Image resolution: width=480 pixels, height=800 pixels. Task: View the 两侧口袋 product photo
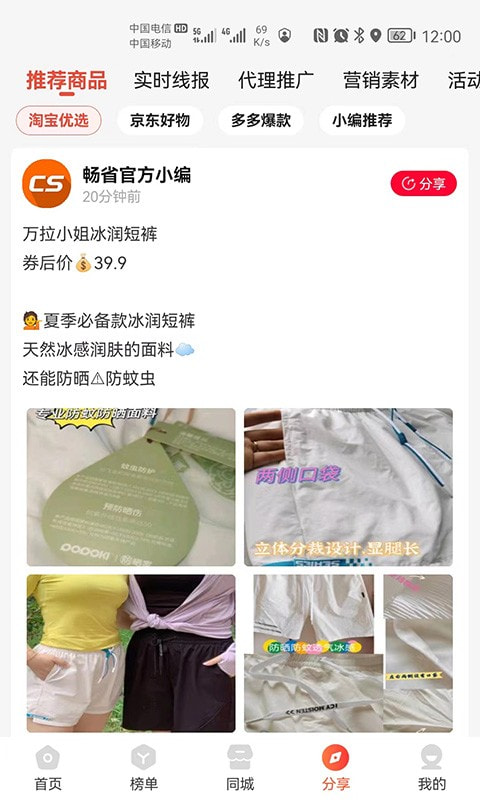pos(348,487)
